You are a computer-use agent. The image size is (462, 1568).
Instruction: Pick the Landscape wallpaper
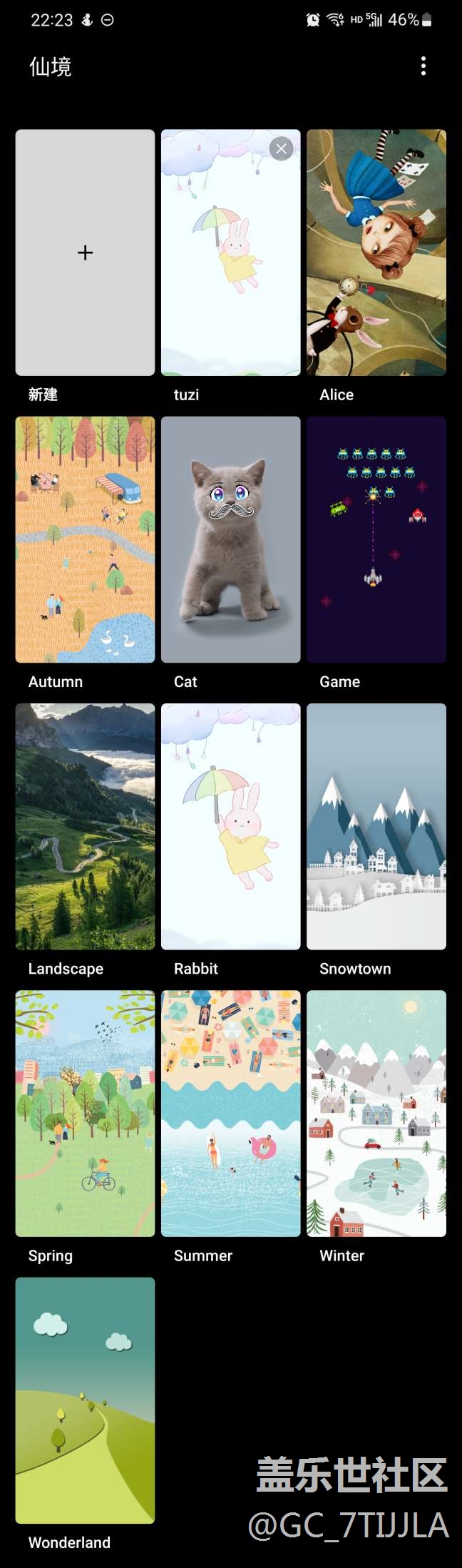(85, 826)
